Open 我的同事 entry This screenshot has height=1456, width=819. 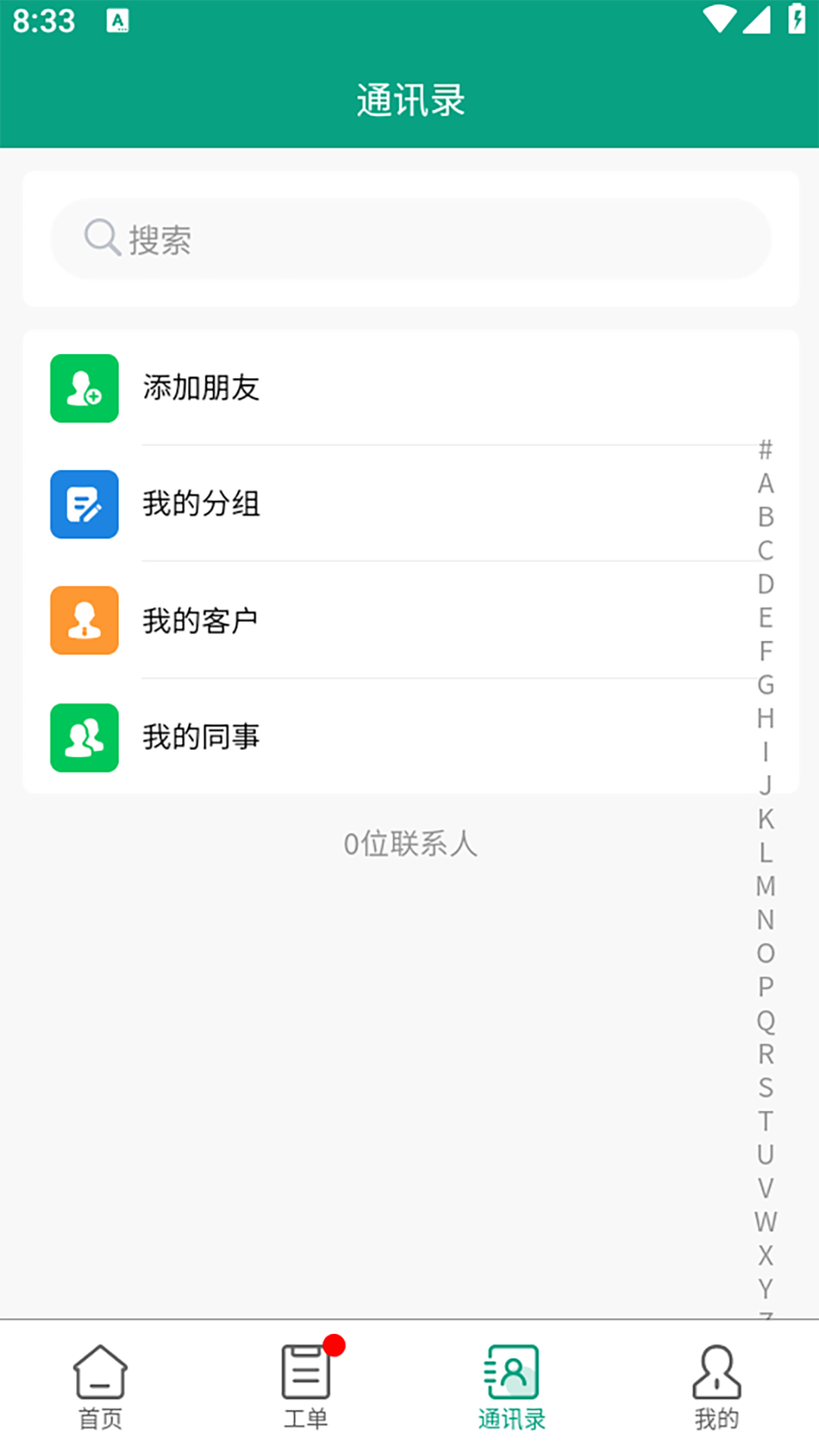pos(201,738)
